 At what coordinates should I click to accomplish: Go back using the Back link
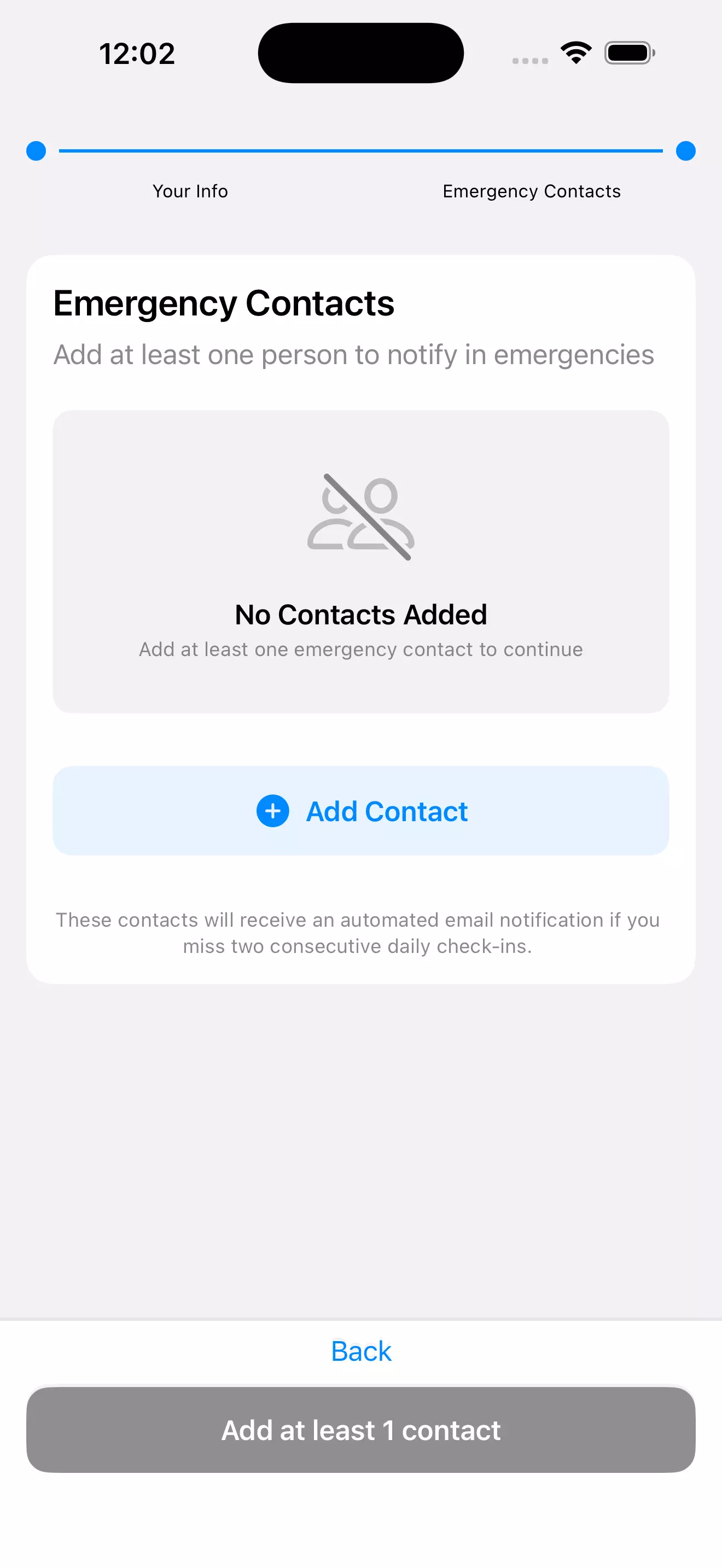[360, 1351]
